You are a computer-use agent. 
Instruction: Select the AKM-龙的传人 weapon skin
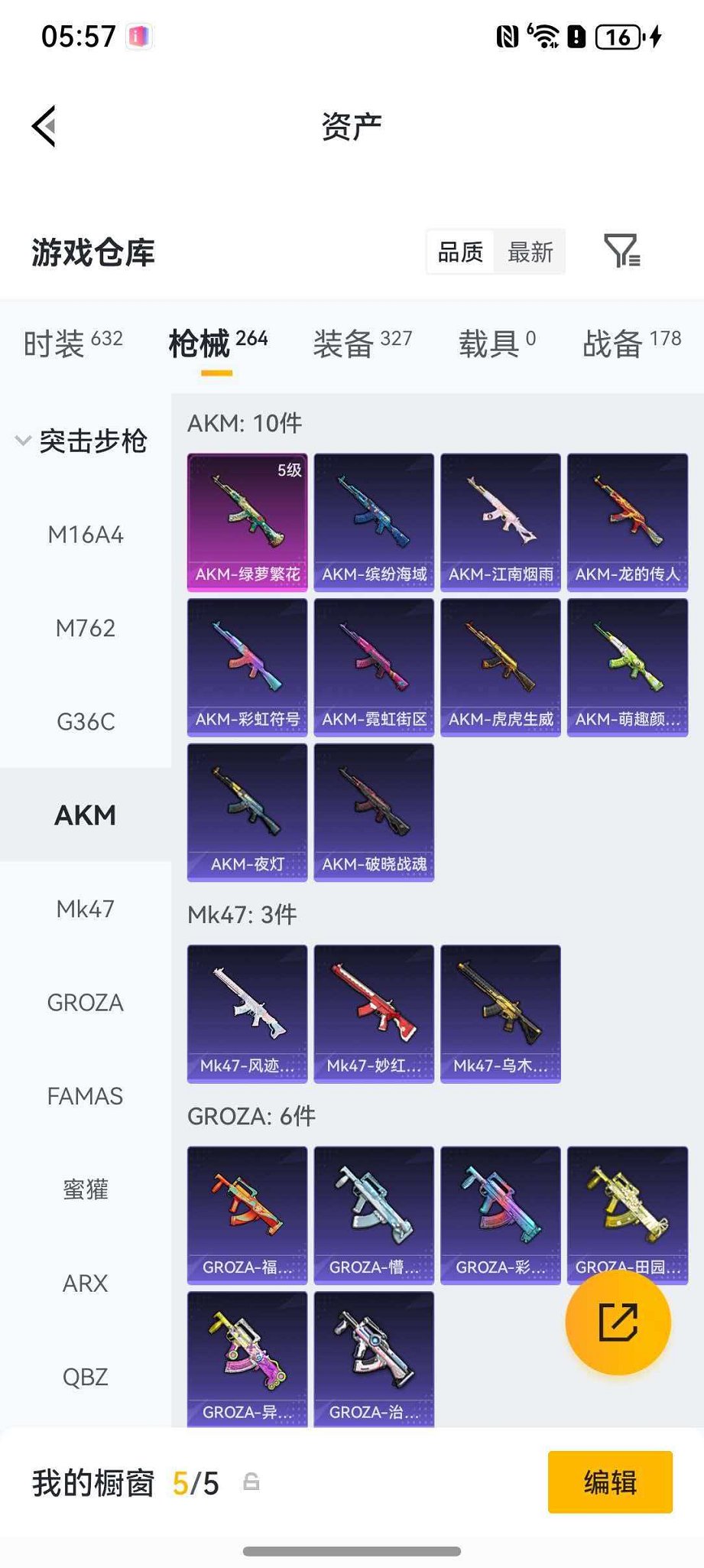[627, 520]
